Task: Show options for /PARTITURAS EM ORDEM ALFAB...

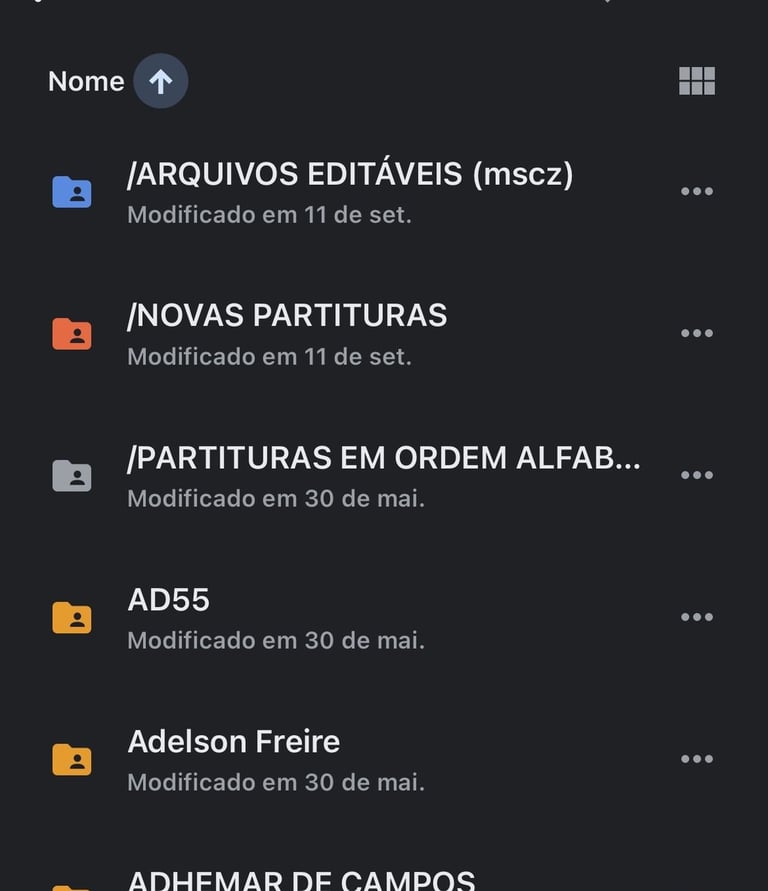Action: point(697,475)
